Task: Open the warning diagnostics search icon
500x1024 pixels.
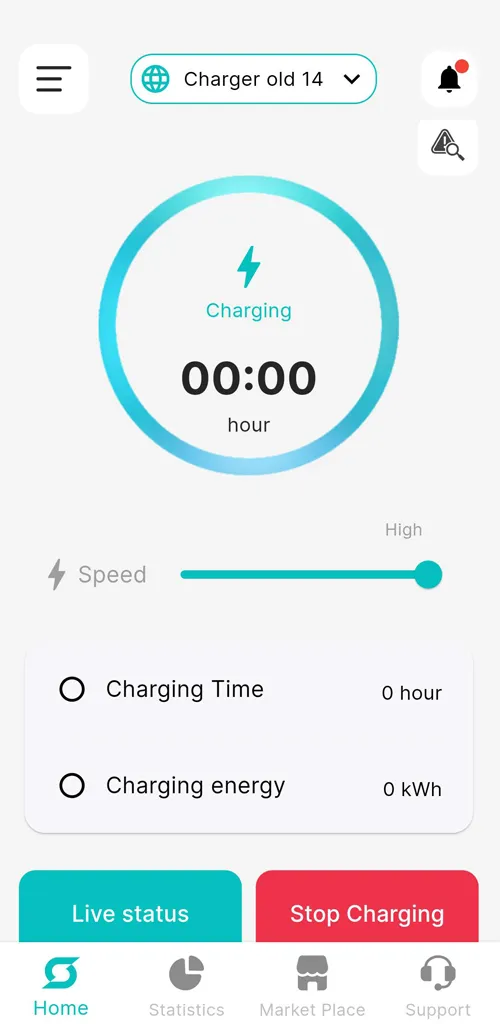Action: coord(448,146)
